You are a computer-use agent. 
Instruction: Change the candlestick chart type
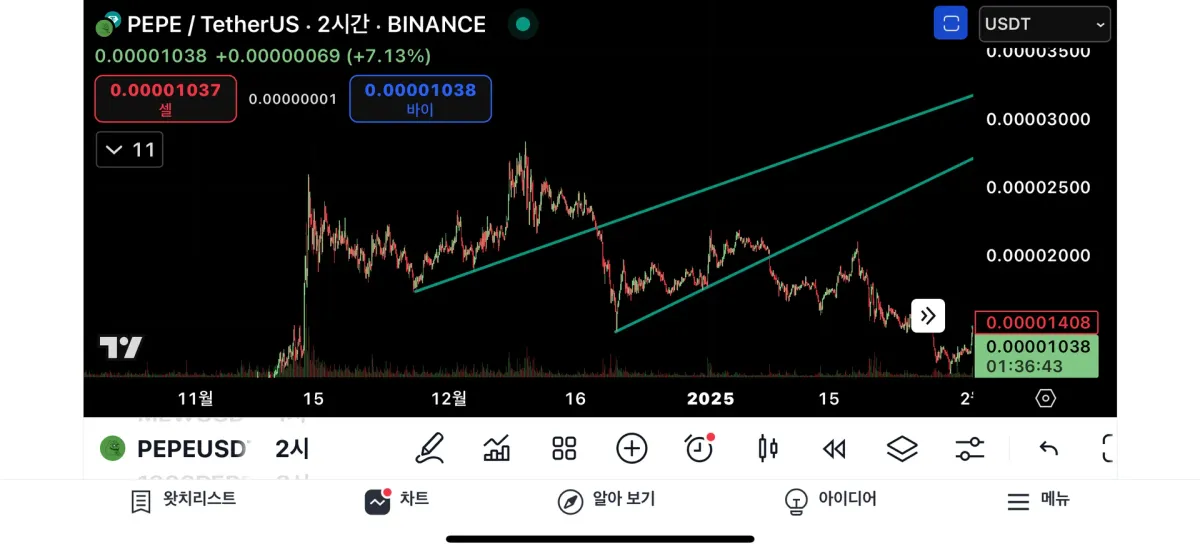pyautogui.click(x=767, y=448)
